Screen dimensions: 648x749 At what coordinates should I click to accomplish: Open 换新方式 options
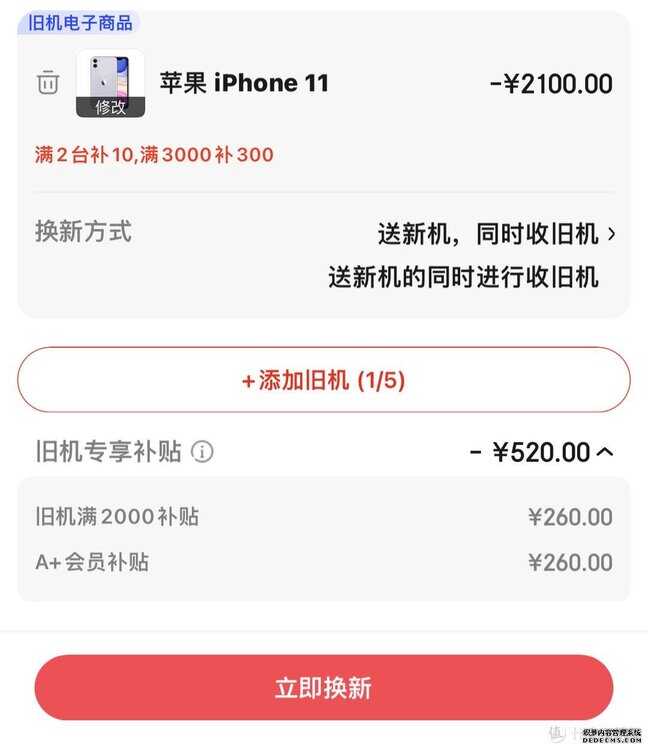point(496,234)
